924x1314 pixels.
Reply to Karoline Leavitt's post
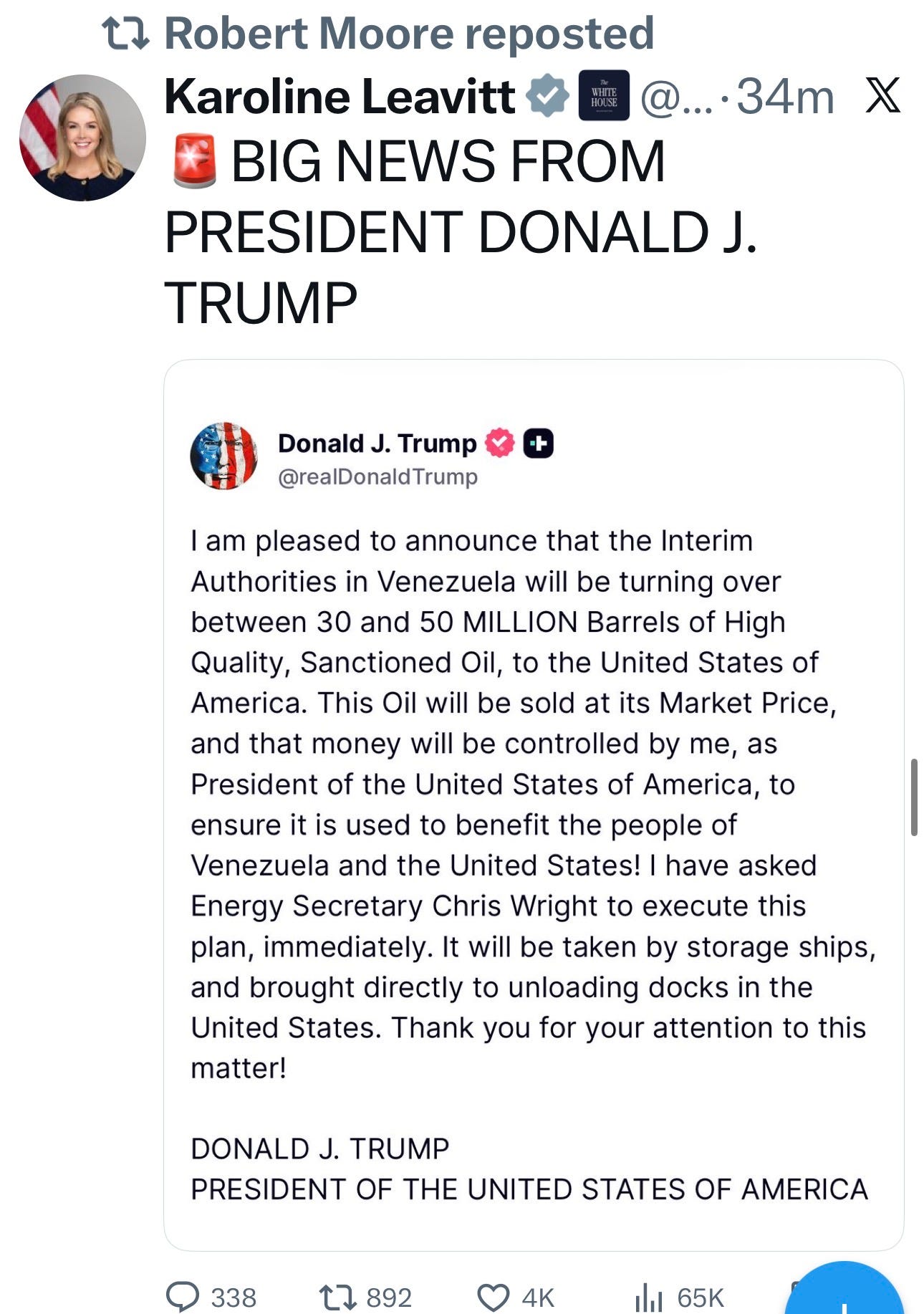(x=183, y=1296)
